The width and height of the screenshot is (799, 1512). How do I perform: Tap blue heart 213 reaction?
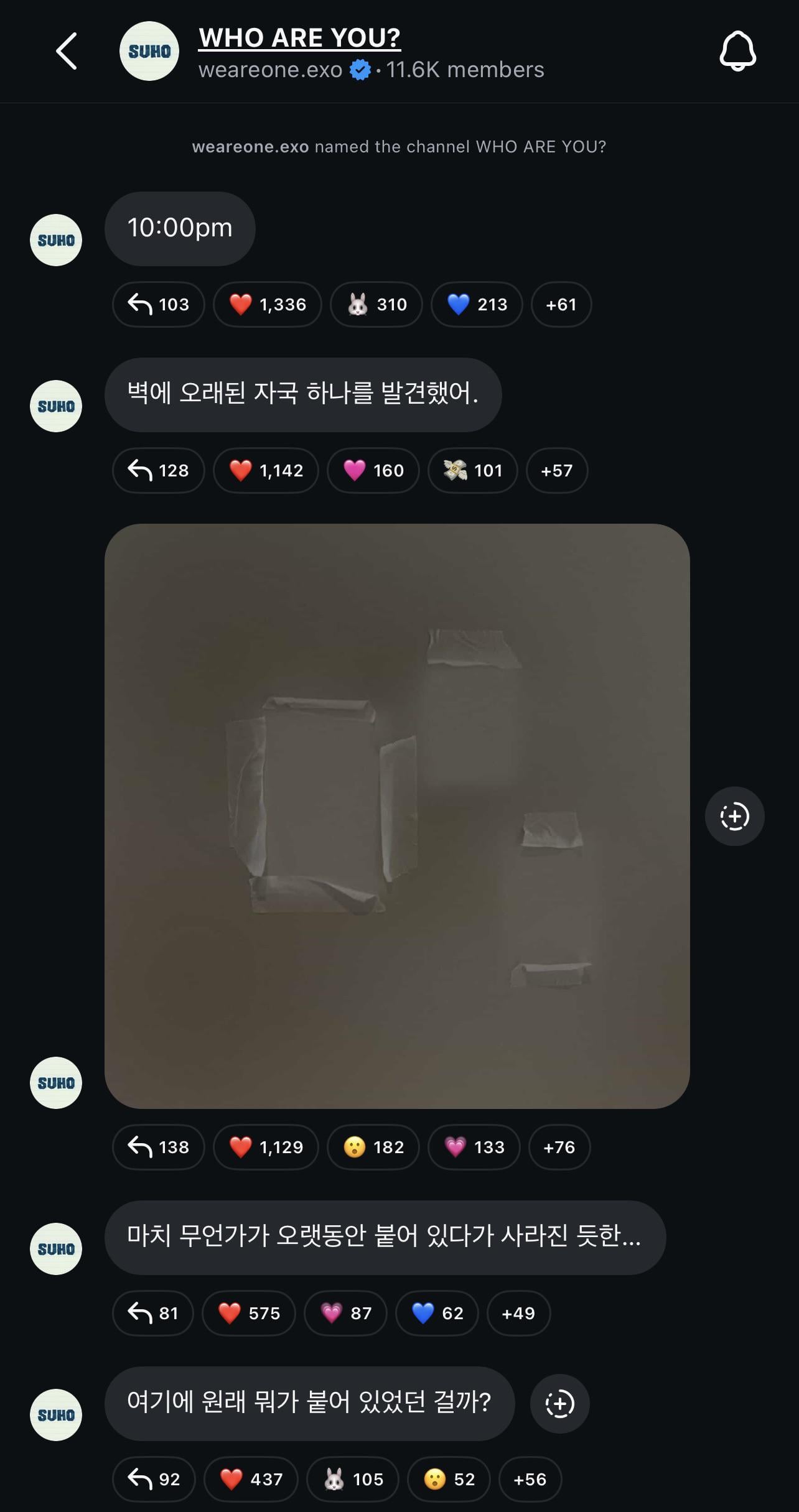pyautogui.click(x=477, y=304)
